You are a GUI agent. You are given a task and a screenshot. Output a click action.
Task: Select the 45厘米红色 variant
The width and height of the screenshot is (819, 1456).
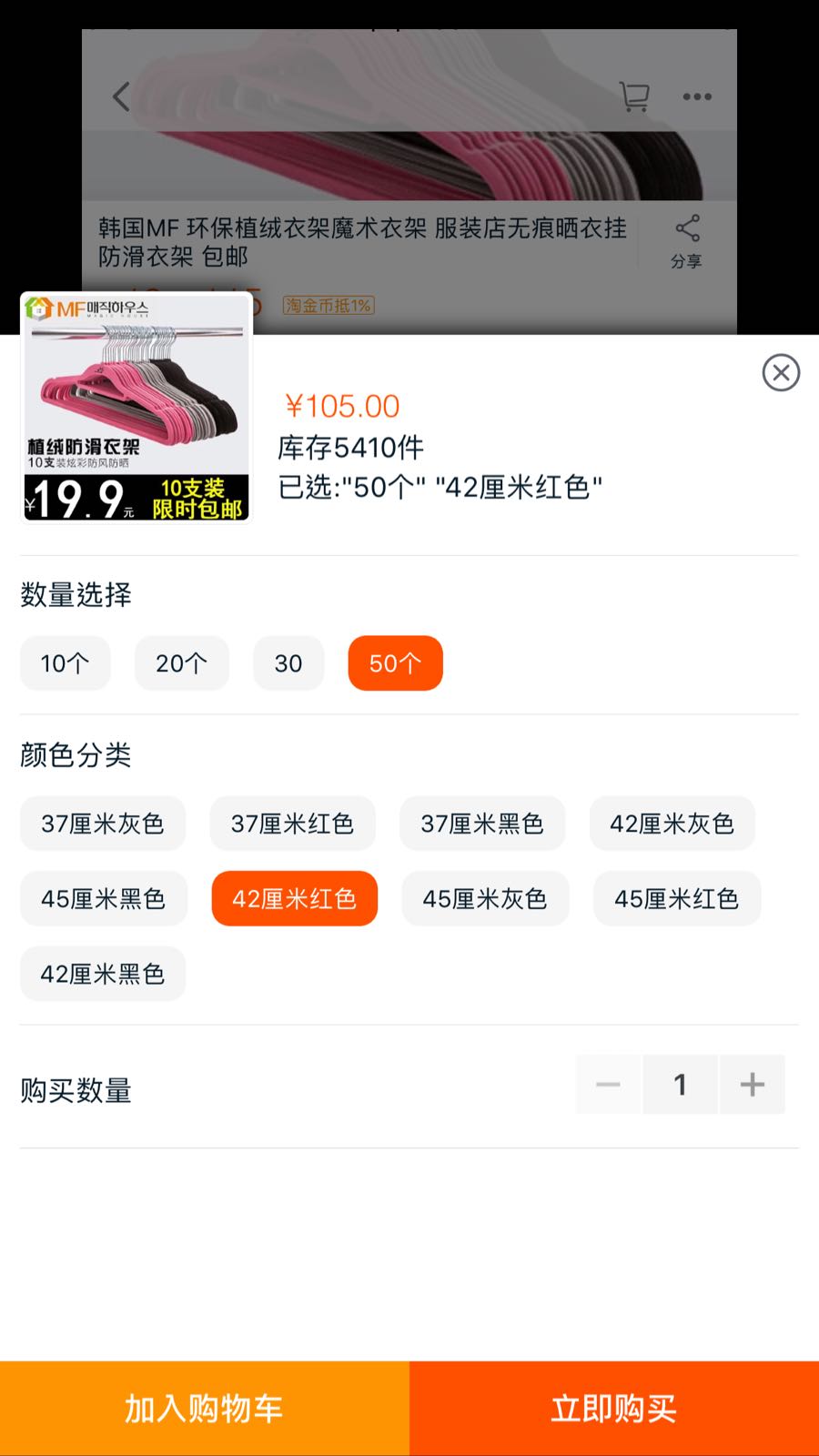(676, 899)
